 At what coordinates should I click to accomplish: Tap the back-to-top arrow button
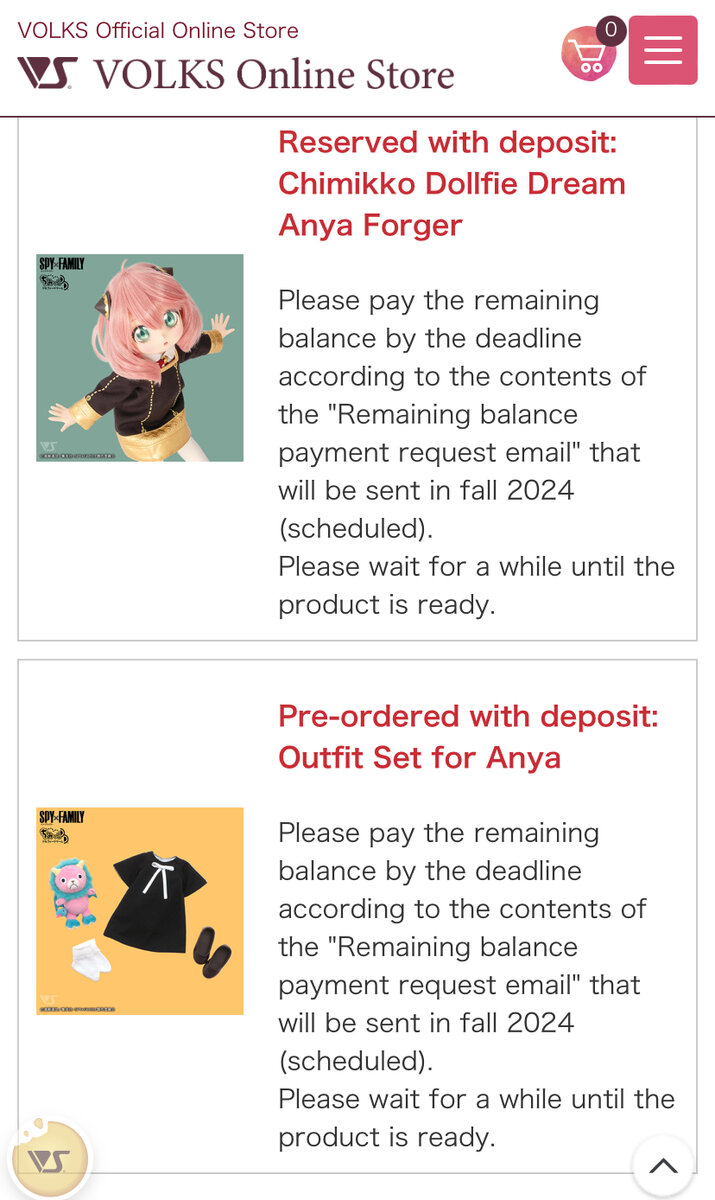pyautogui.click(x=663, y=1166)
